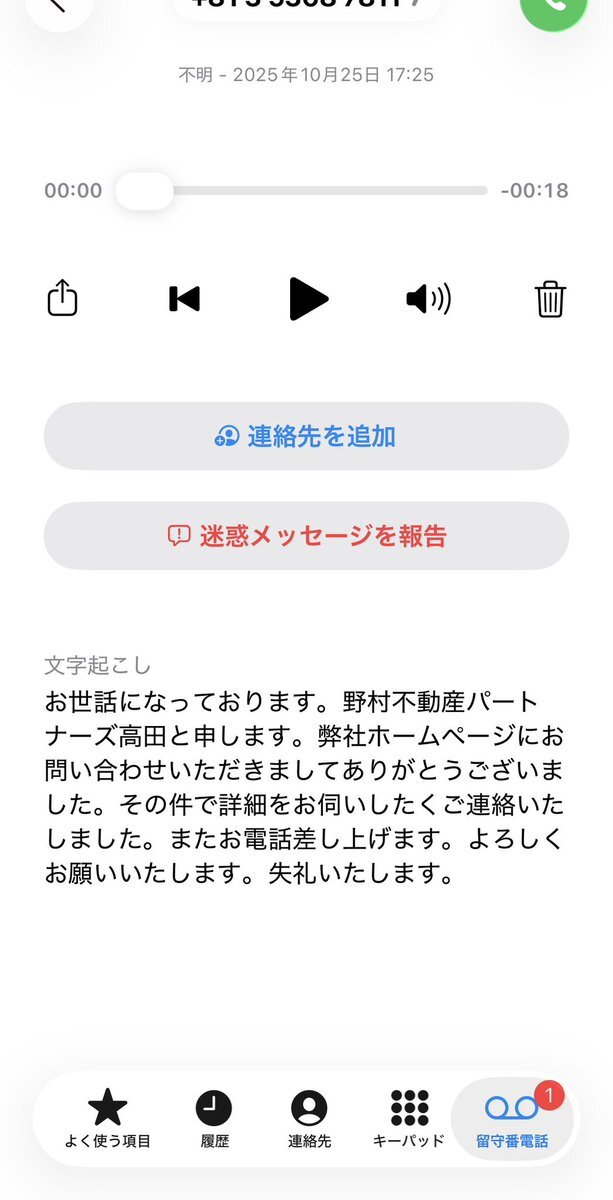The height and width of the screenshot is (1200, 613).
Task: Select the 留守番電話 voicemail tab
Action: click(512, 1118)
